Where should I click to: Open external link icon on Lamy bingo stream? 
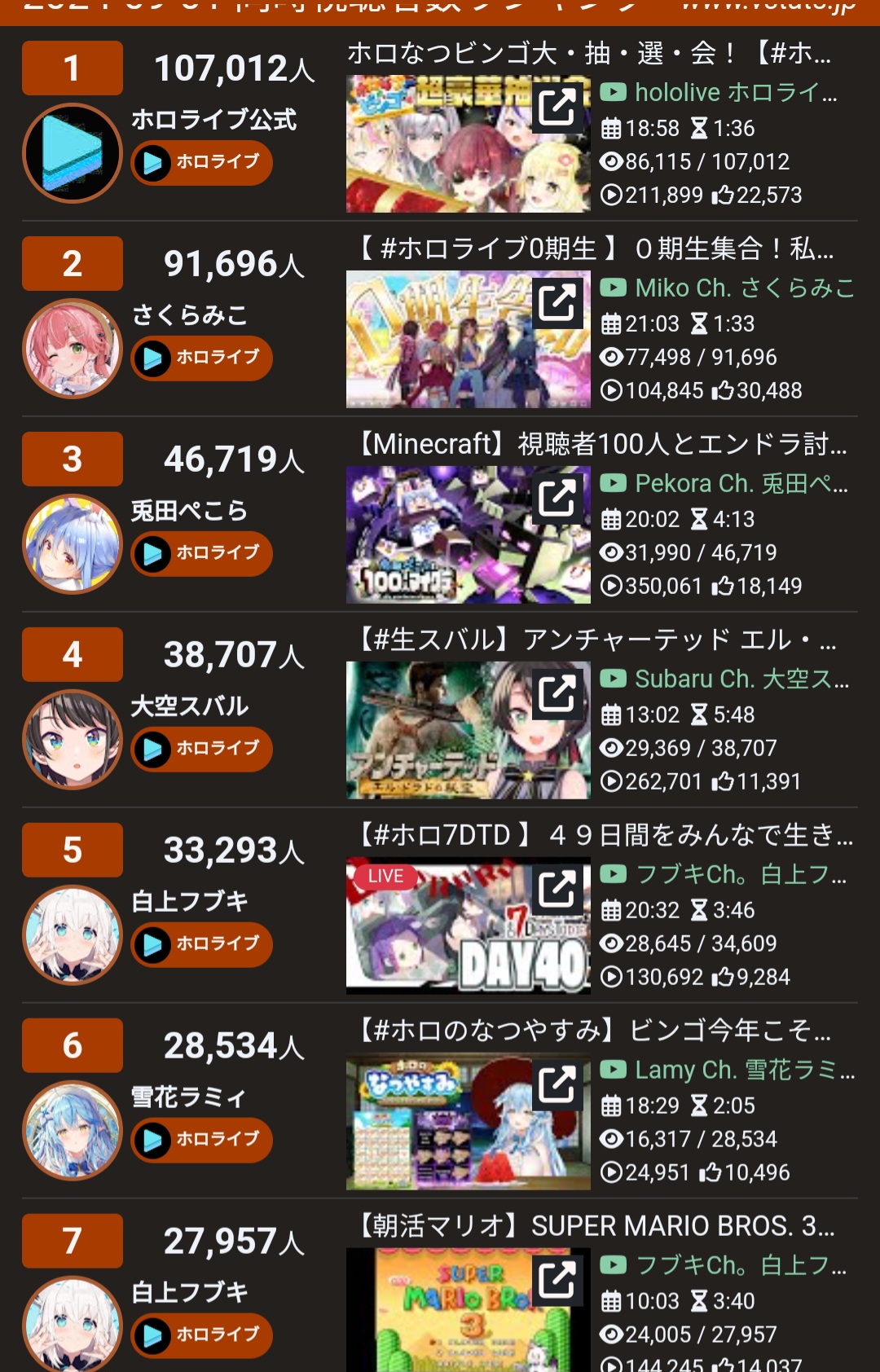coord(557,1084)
